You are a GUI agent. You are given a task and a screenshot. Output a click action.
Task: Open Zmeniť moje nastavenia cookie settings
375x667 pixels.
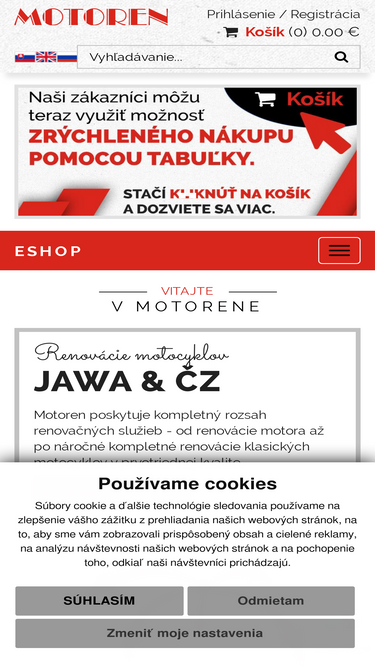tap(185, 633)
